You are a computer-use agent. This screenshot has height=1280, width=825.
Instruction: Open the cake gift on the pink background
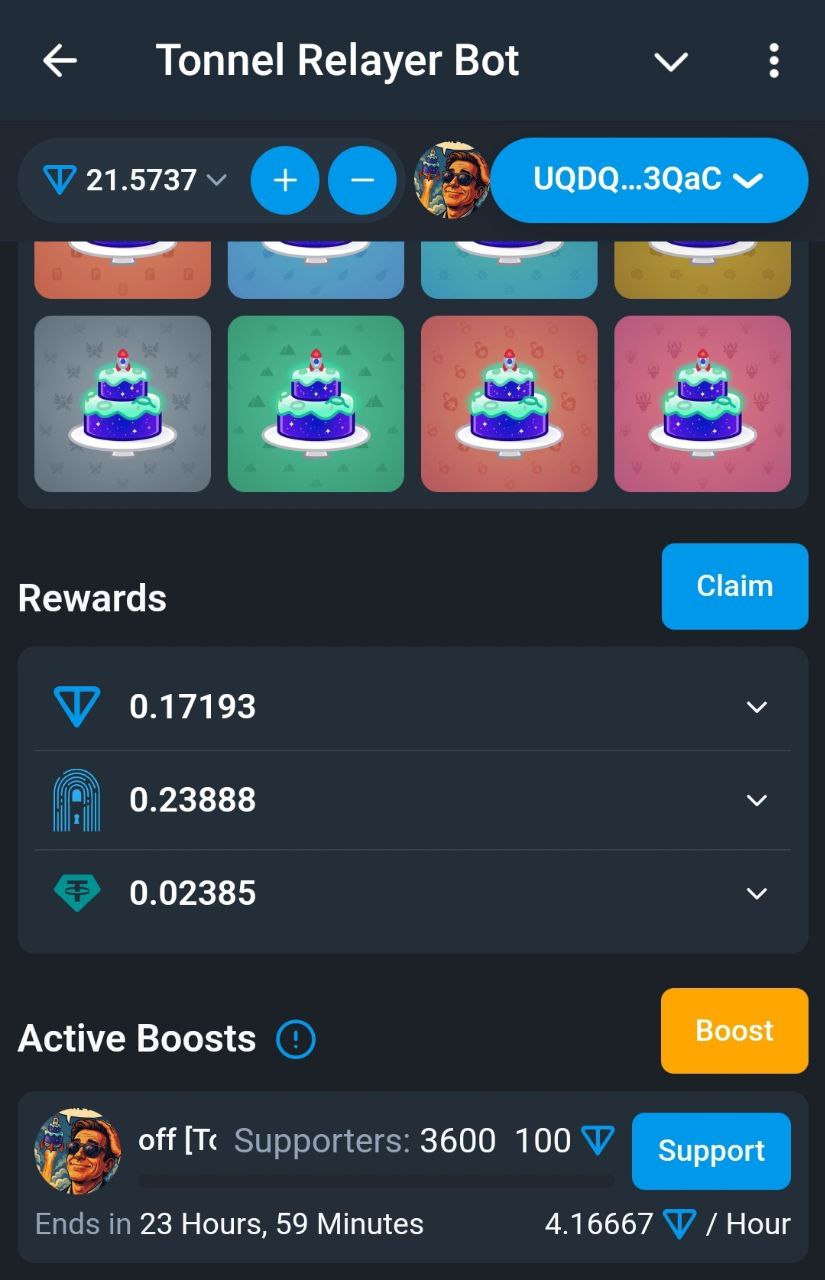[702, 404]
